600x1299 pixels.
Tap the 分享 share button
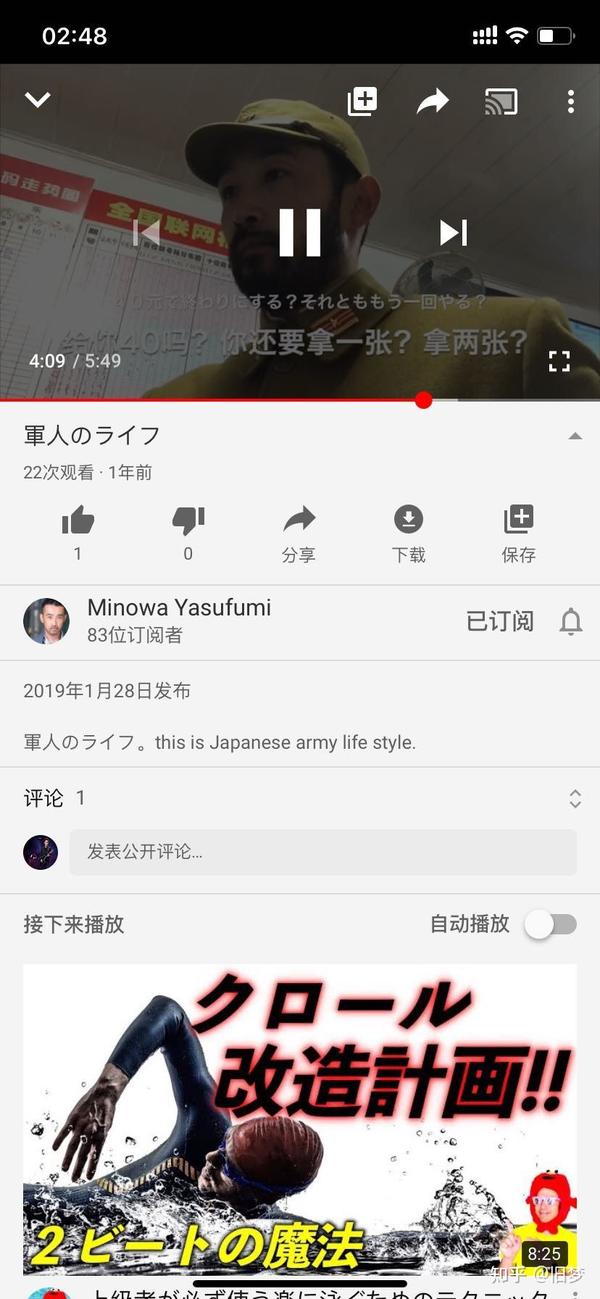(x=298, y=531)
